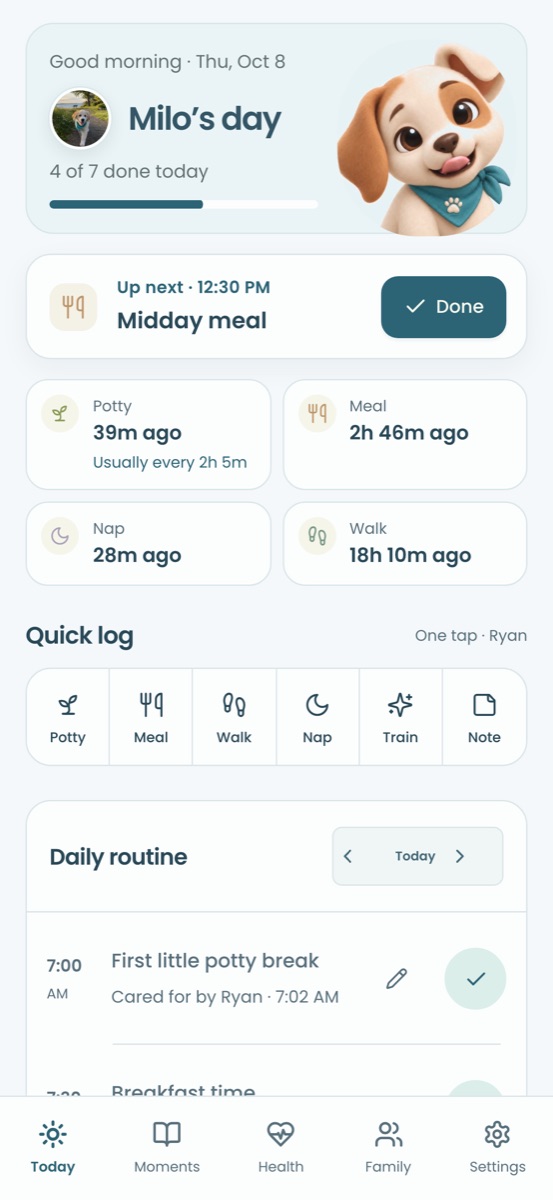Image resolution: width=553 pixels, height=1200 pixels.
Task: Go to next day in Daily routine
Action: (460, 856)
